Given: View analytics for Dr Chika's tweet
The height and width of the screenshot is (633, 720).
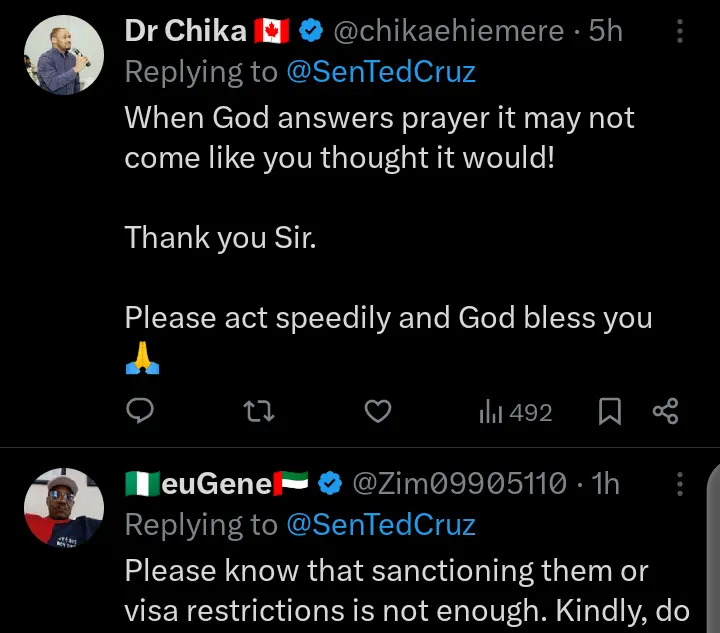Looking at the screenshot, I should click(516, 411).
